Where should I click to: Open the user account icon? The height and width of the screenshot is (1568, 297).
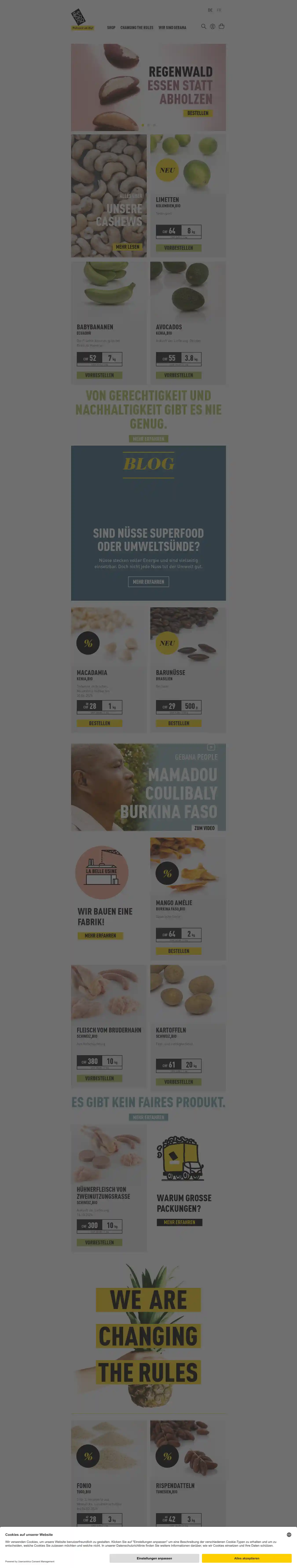(213, 27)
